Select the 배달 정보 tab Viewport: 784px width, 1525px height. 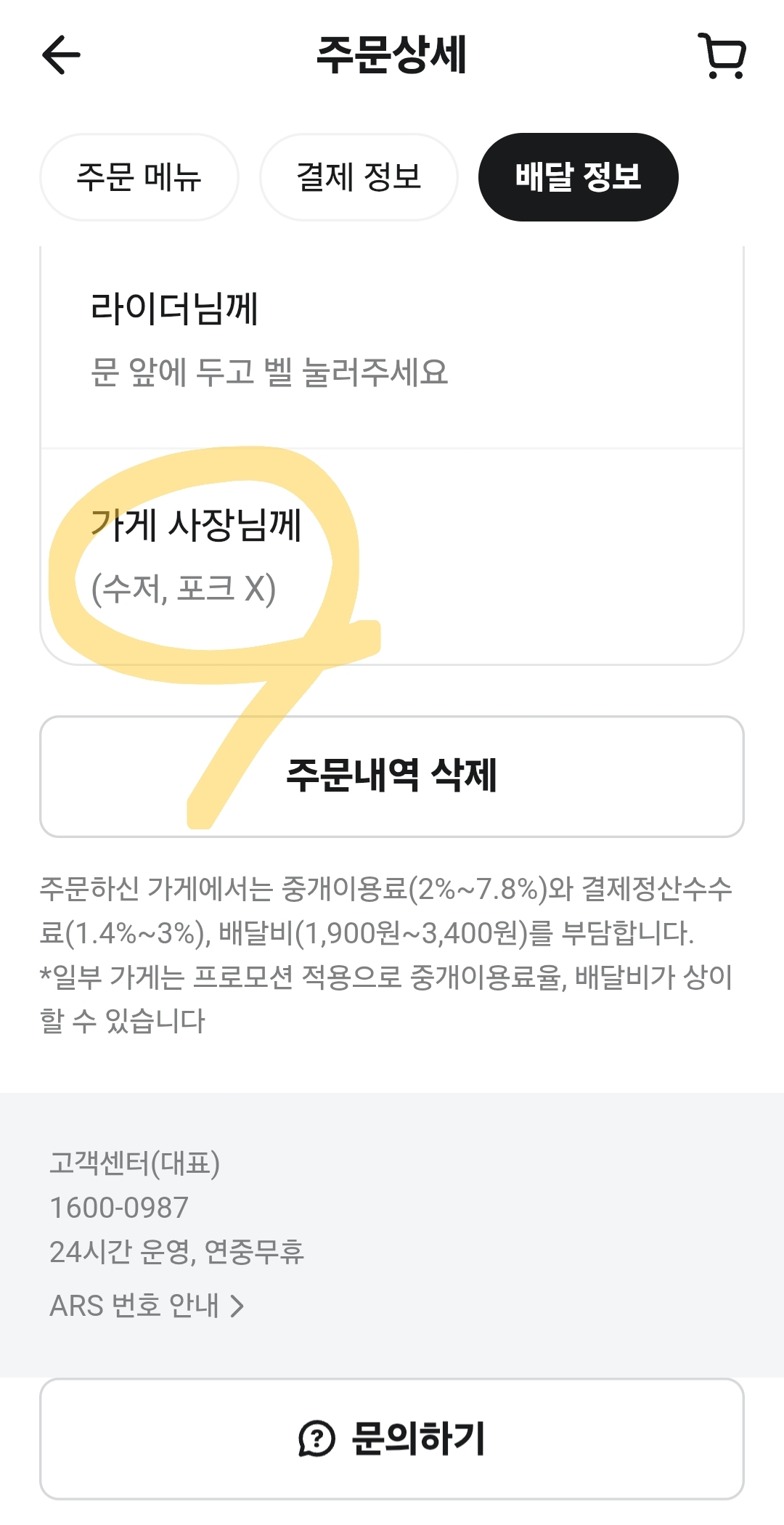[579, 177]
